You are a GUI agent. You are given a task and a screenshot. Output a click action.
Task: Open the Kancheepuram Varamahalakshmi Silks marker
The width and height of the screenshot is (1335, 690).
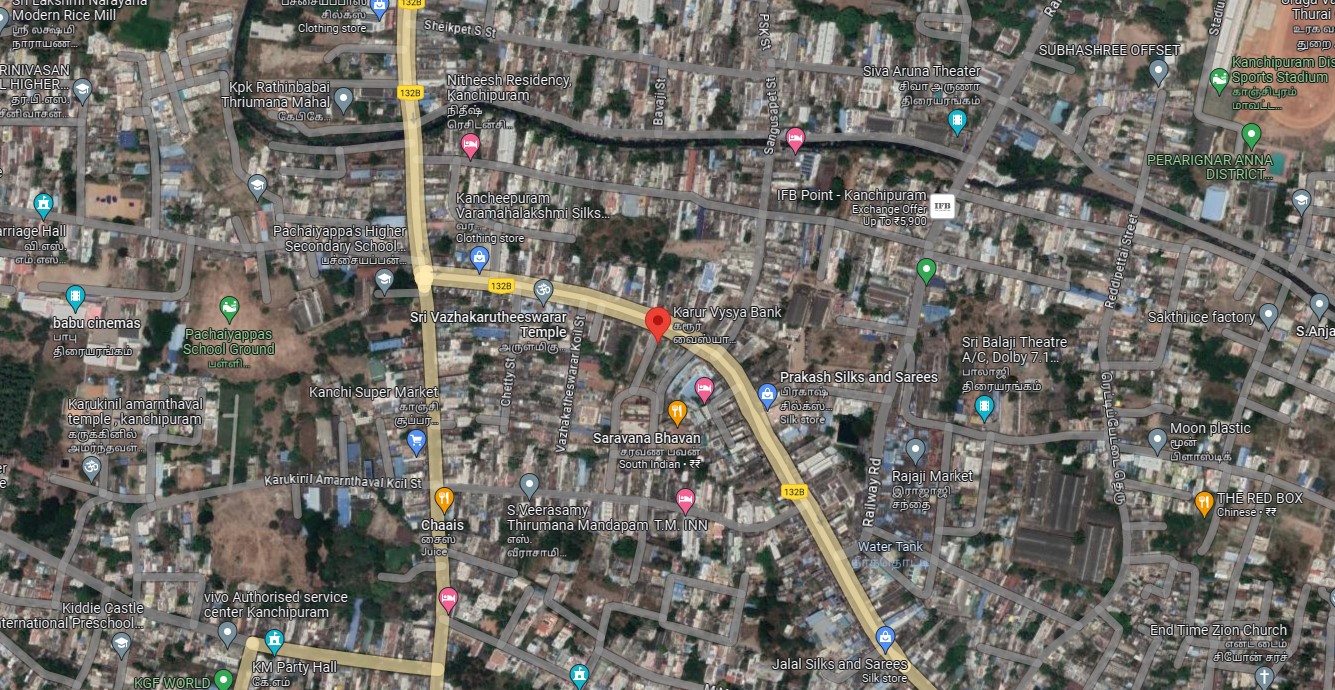479,259
